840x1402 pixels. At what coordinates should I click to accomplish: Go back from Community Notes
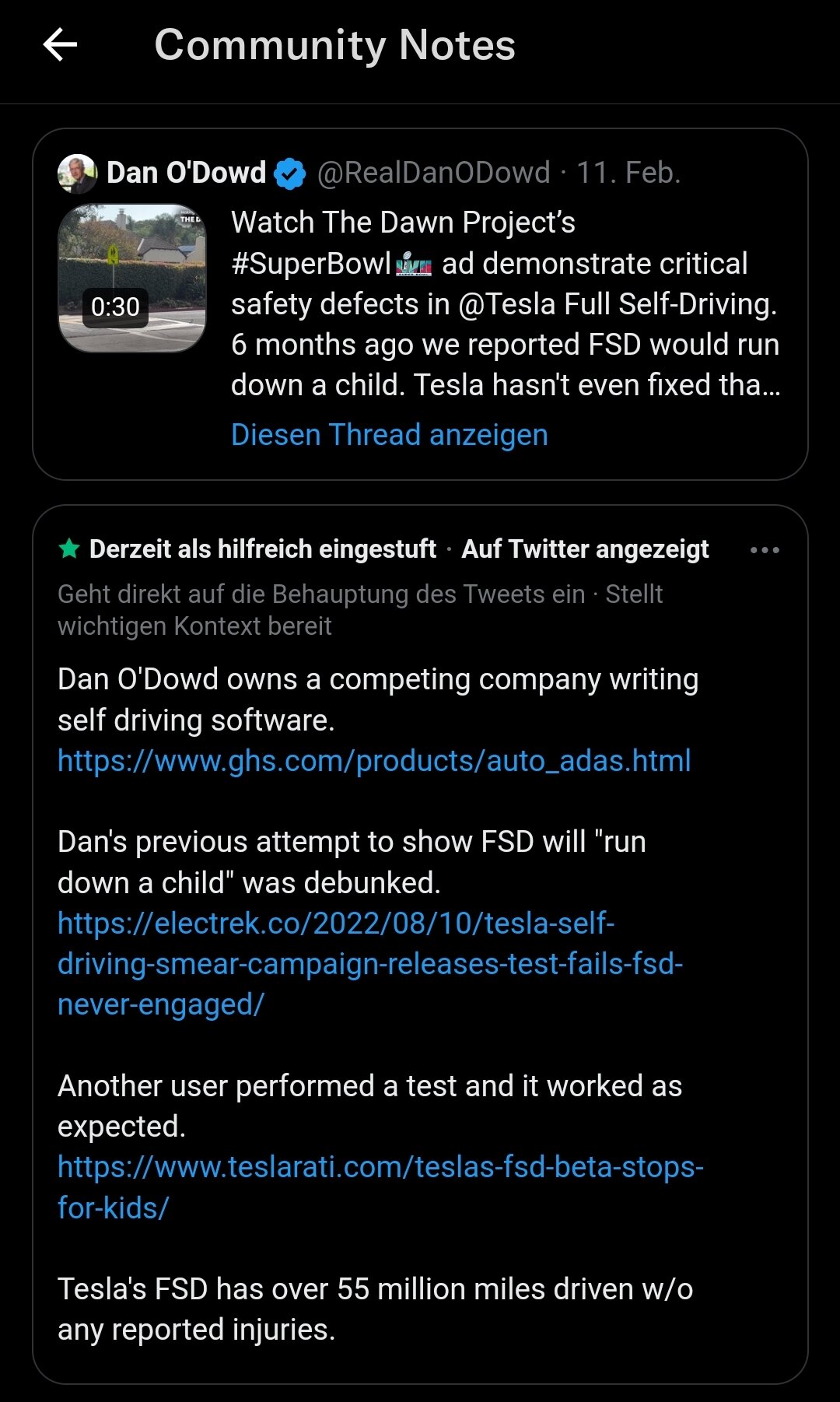click(x=60, y=45)
